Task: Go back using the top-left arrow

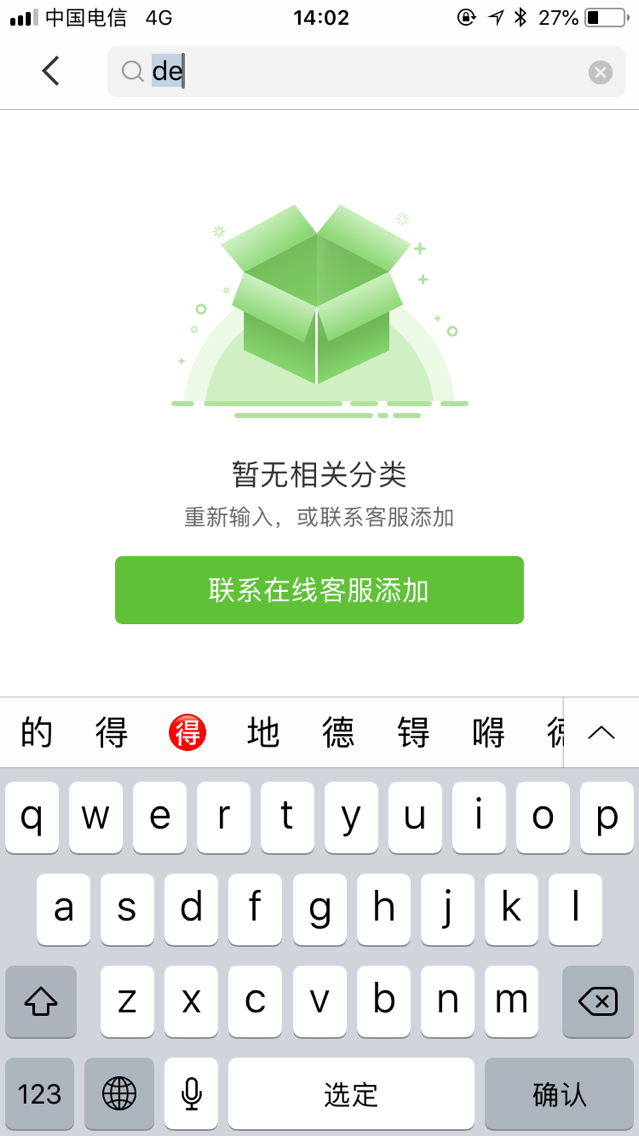Action: (x=50, y=71)
